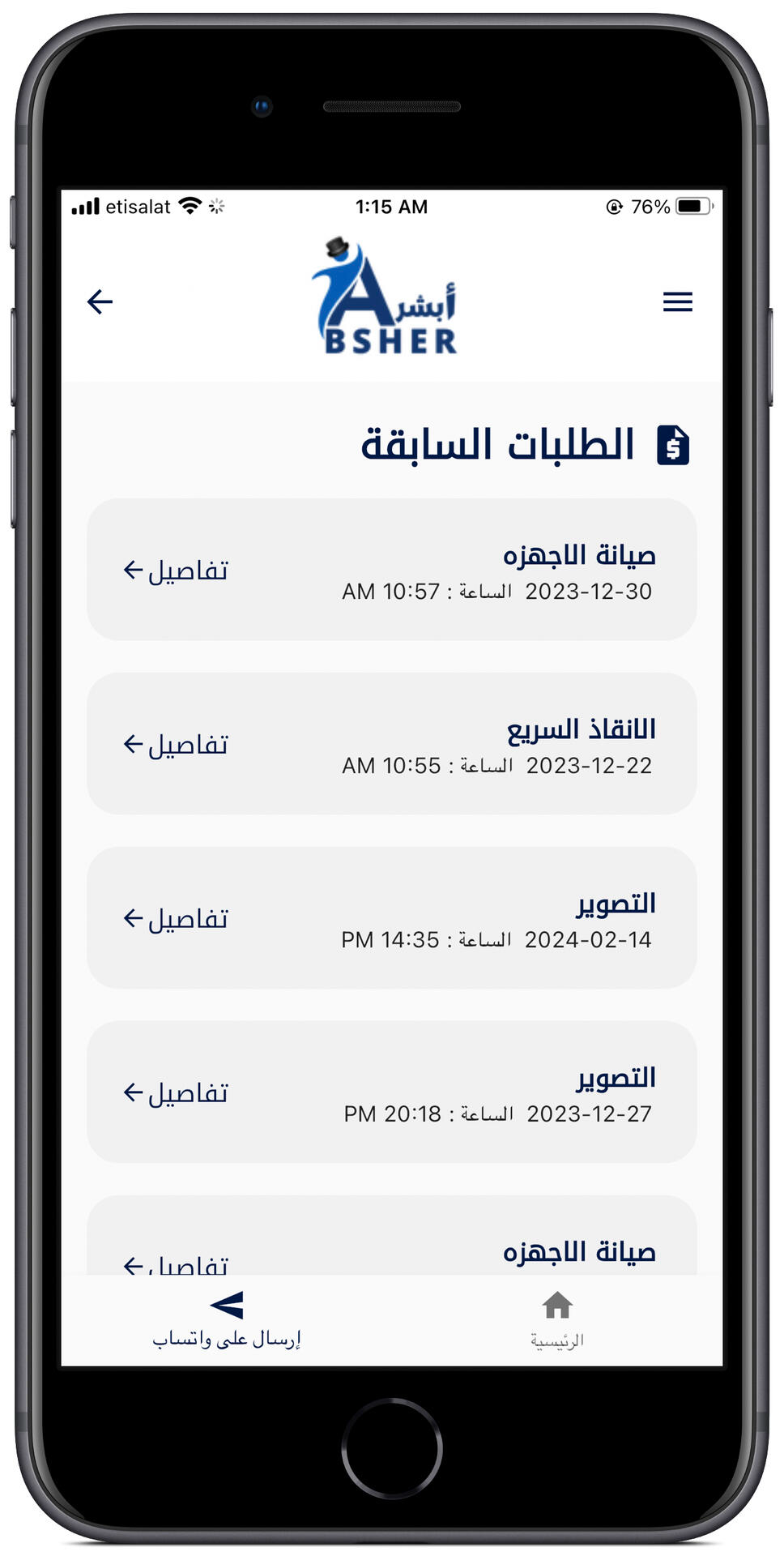Open تفاصيل for the 2023-12-30 صيانة الاجهزه request
The image size is (784, 1556).
click(176, 571)
